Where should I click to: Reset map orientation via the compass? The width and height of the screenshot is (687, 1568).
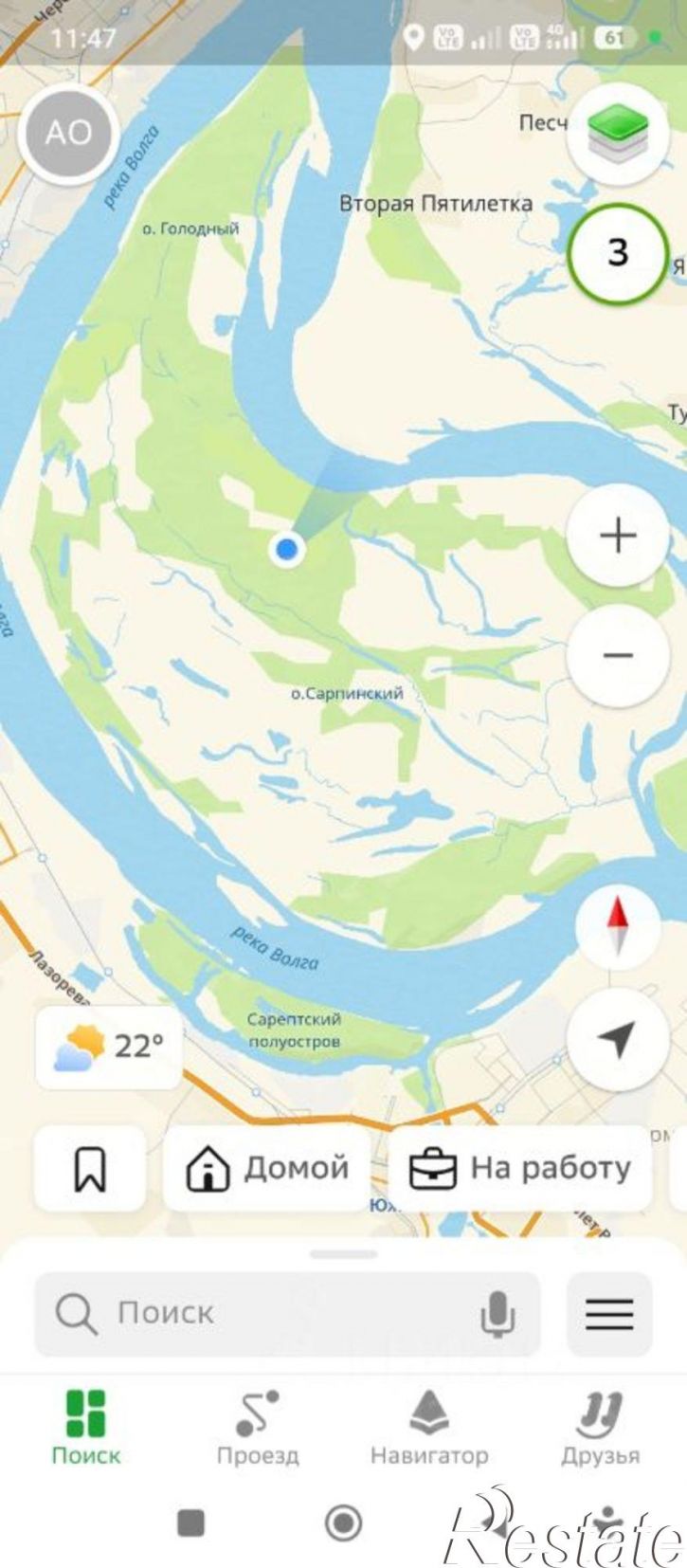click(x=618, y=926)
